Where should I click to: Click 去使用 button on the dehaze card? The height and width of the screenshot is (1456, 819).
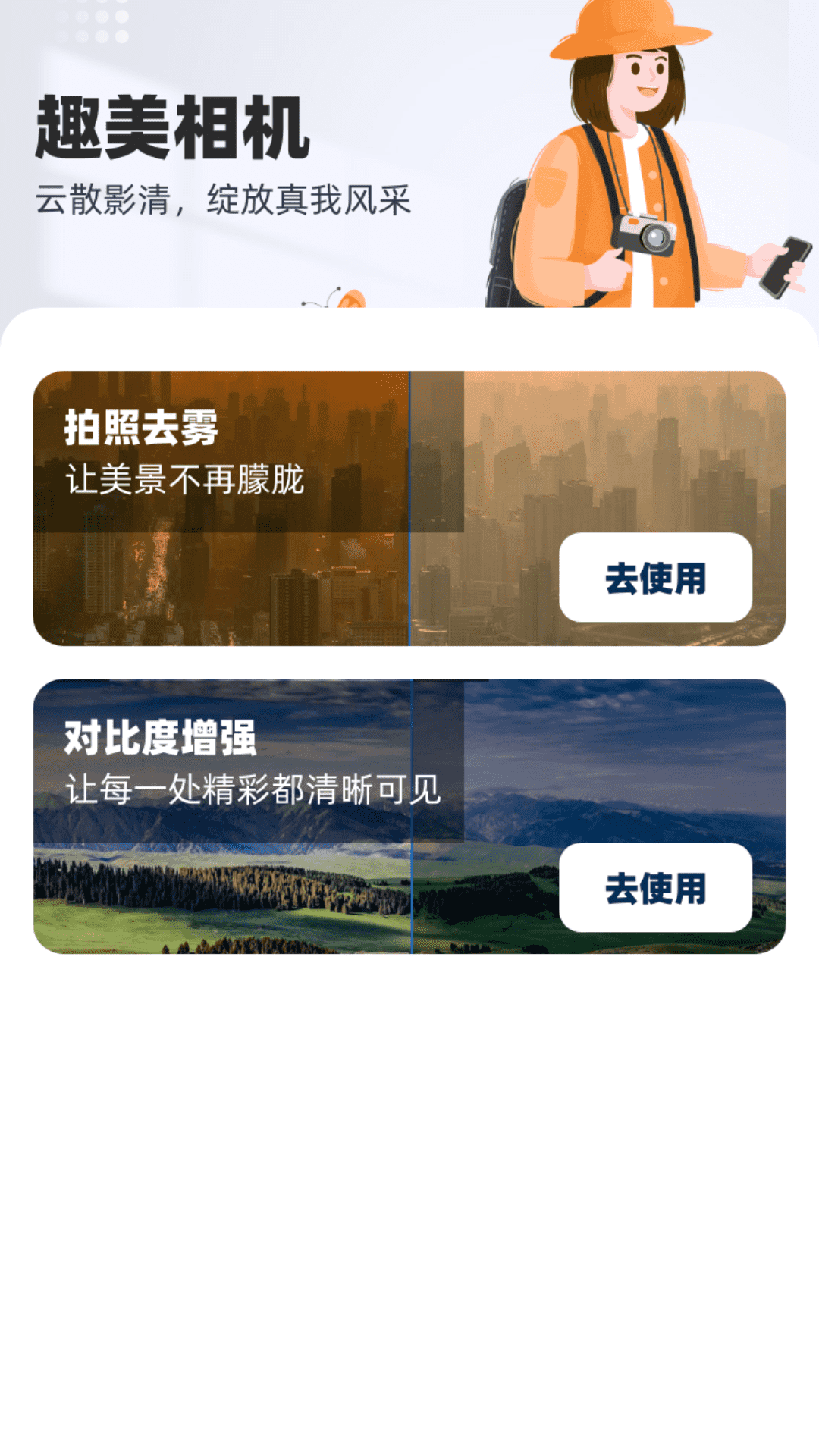point(654,579)
